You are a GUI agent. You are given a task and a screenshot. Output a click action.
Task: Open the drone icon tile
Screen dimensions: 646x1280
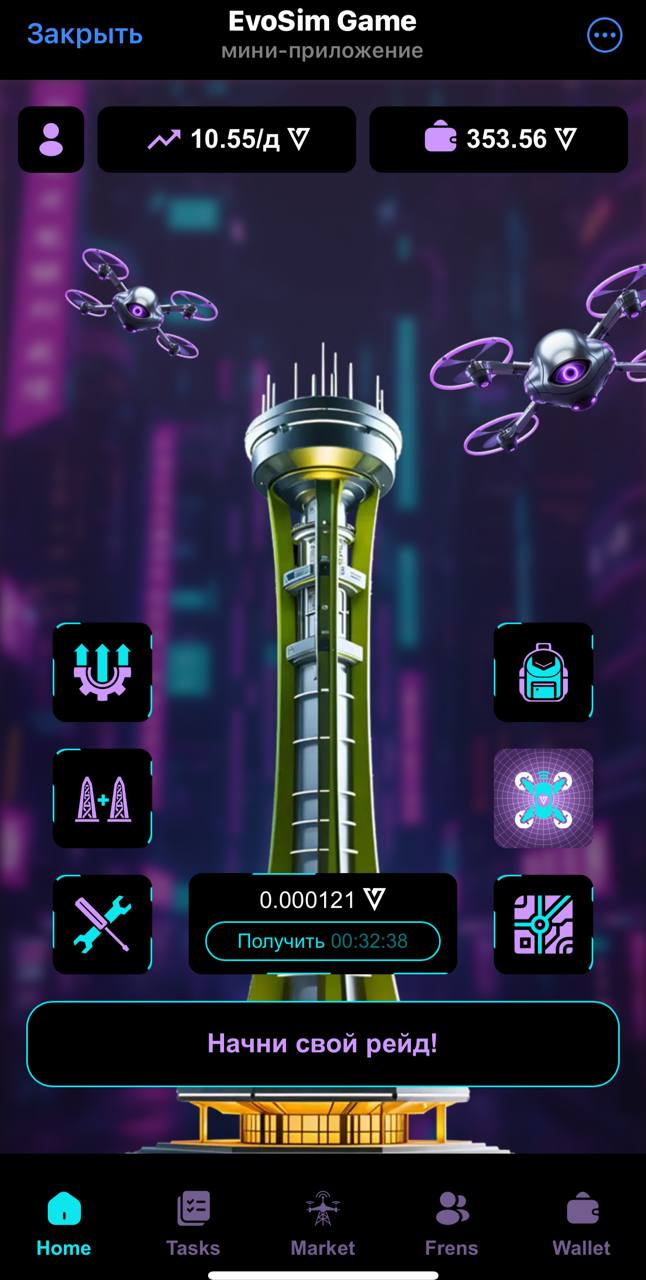(x=543, y=798)
